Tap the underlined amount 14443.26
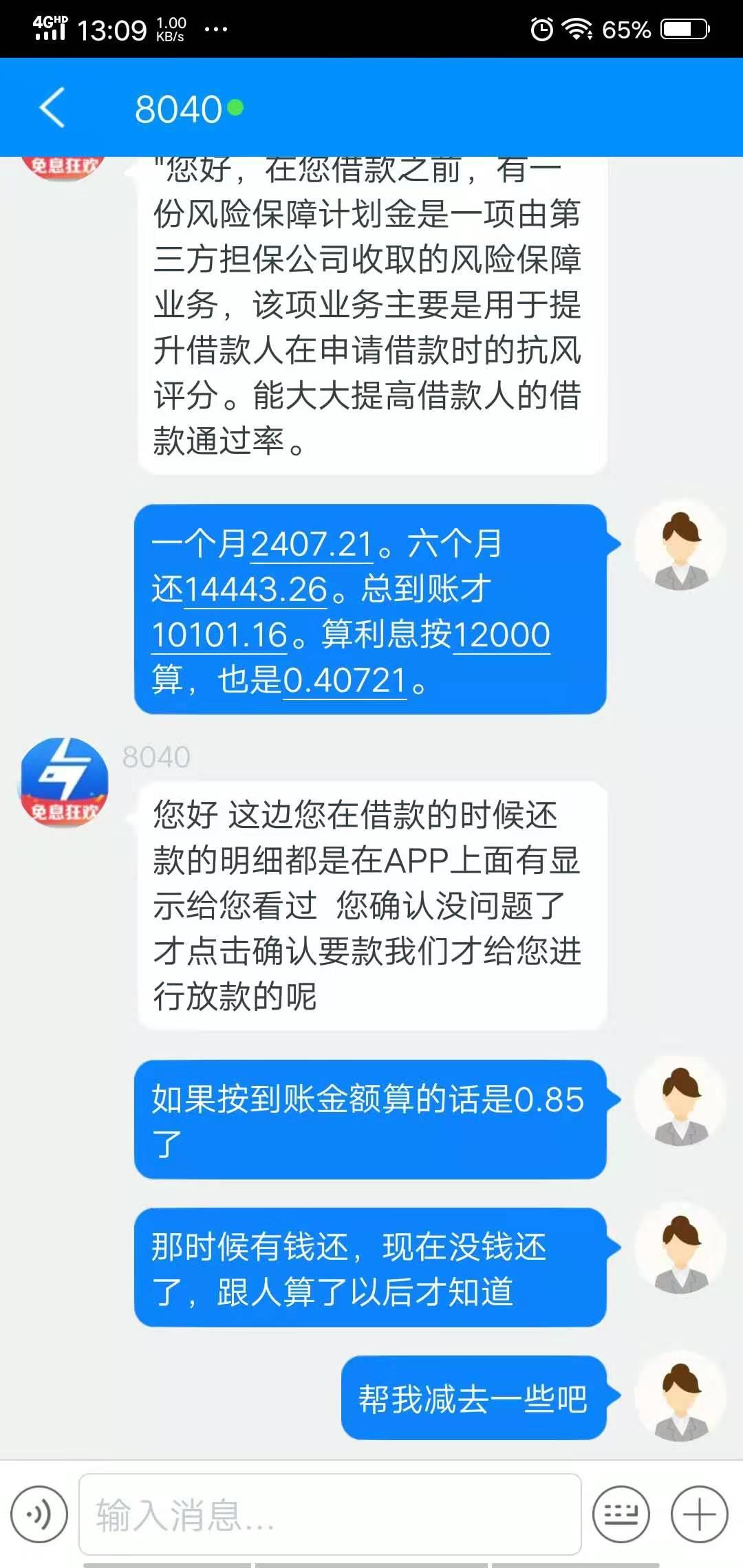743x1568 pixels. pos(255,590)
